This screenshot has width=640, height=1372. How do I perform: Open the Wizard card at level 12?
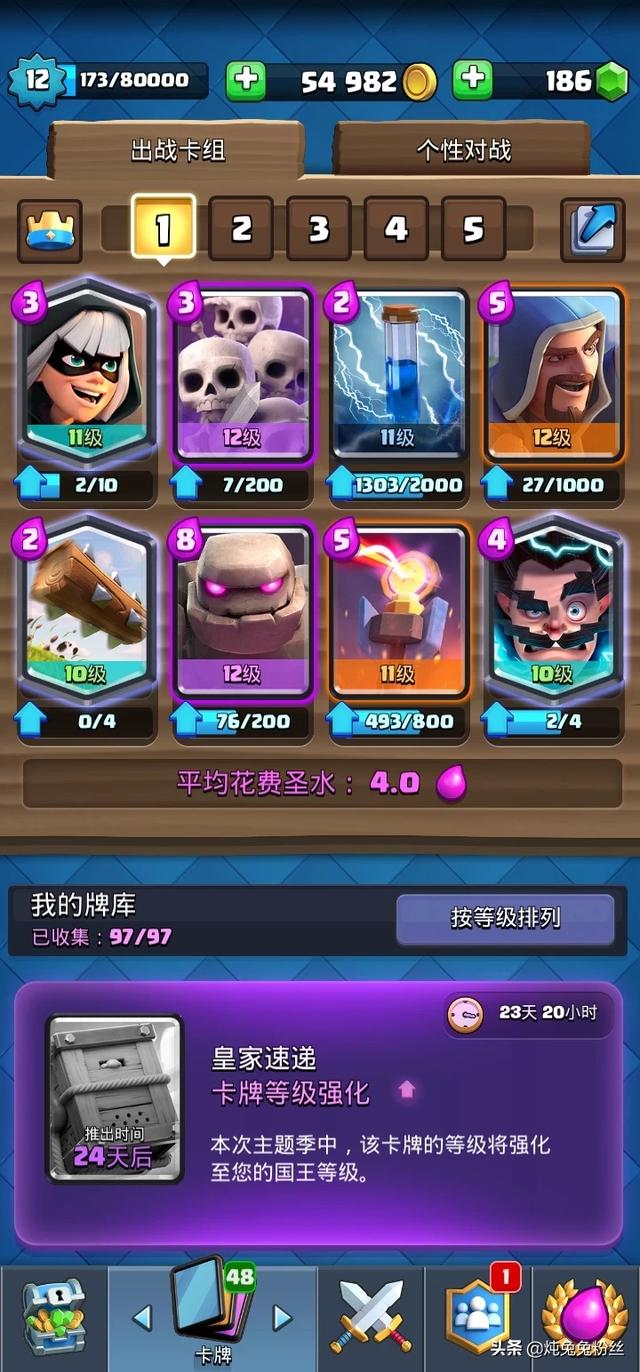click(x=553, y=373)
